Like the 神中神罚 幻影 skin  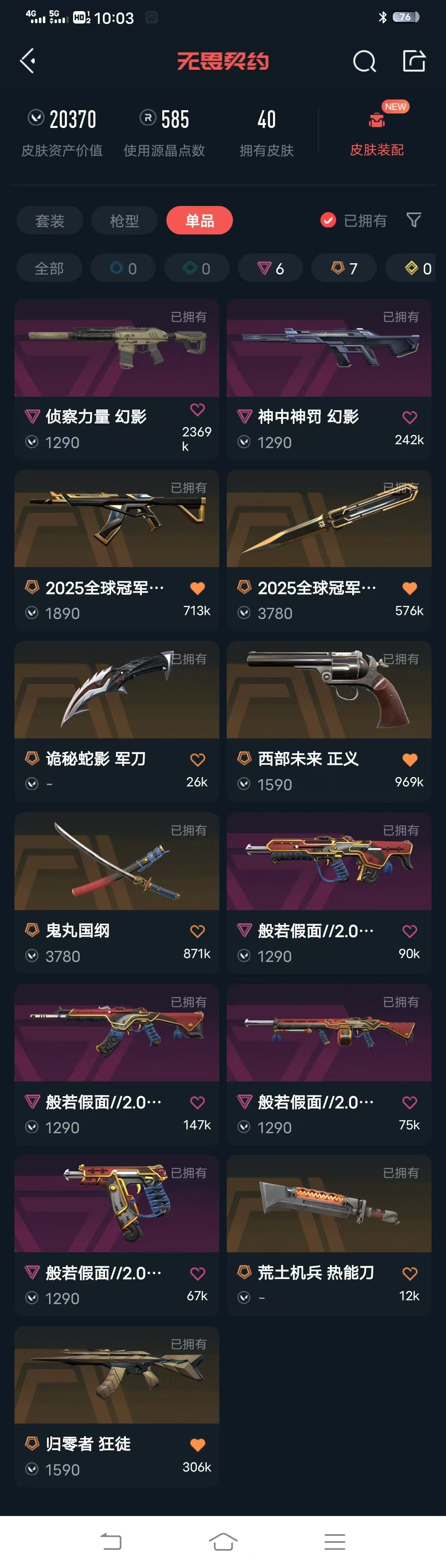(409, 418)
